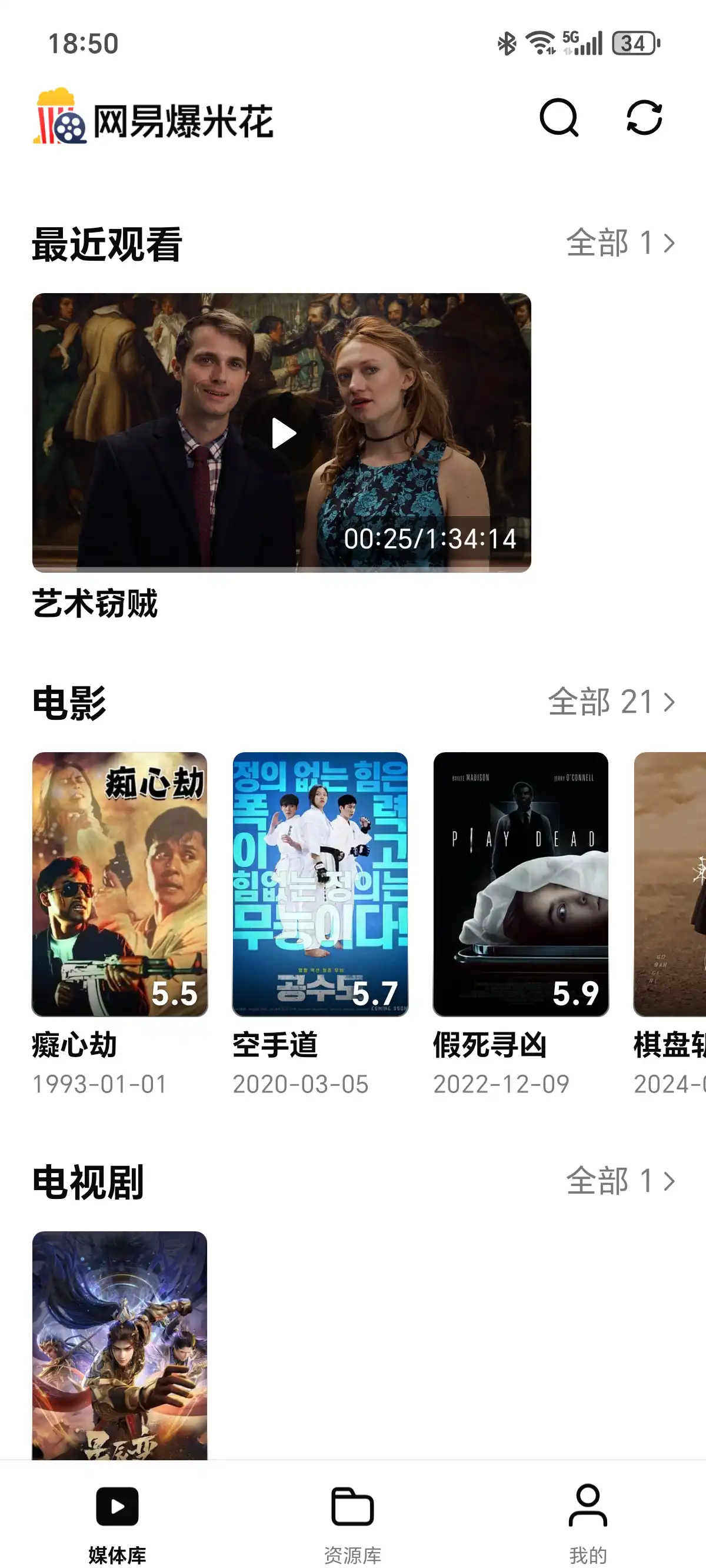Image resolution: width=706 pixels, height=1568 pixels.
Task: Open the TV series poster under 电视剧
Action: click(x=120, y=1345)
